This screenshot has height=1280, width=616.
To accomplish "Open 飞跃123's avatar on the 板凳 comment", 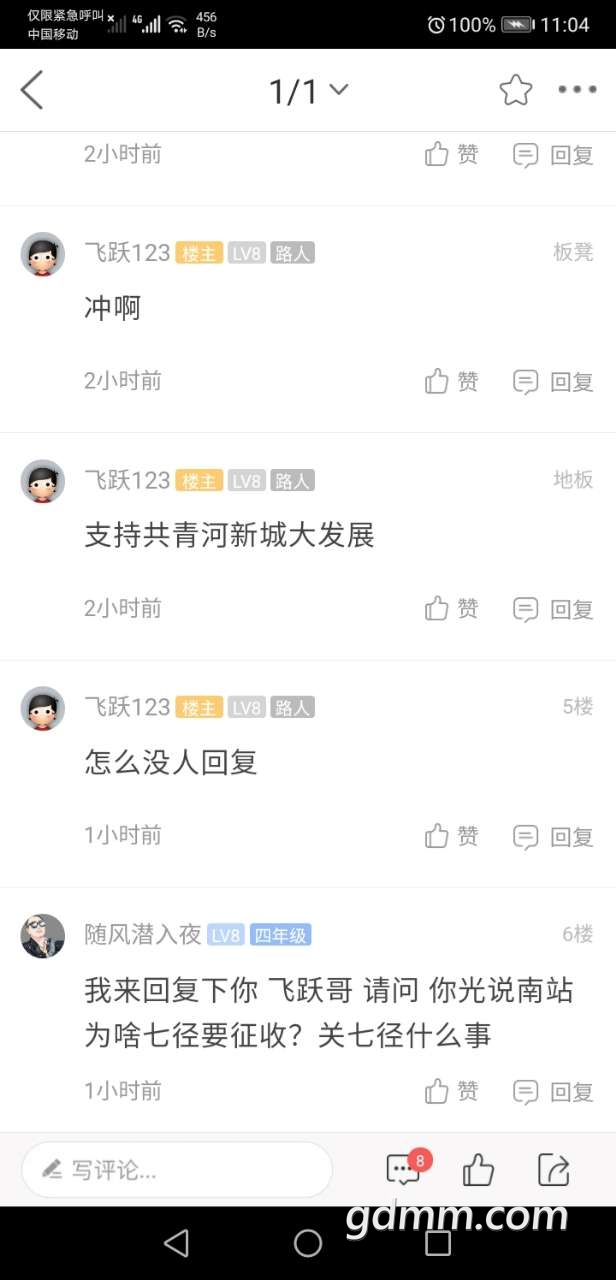I will pos(43,254).
